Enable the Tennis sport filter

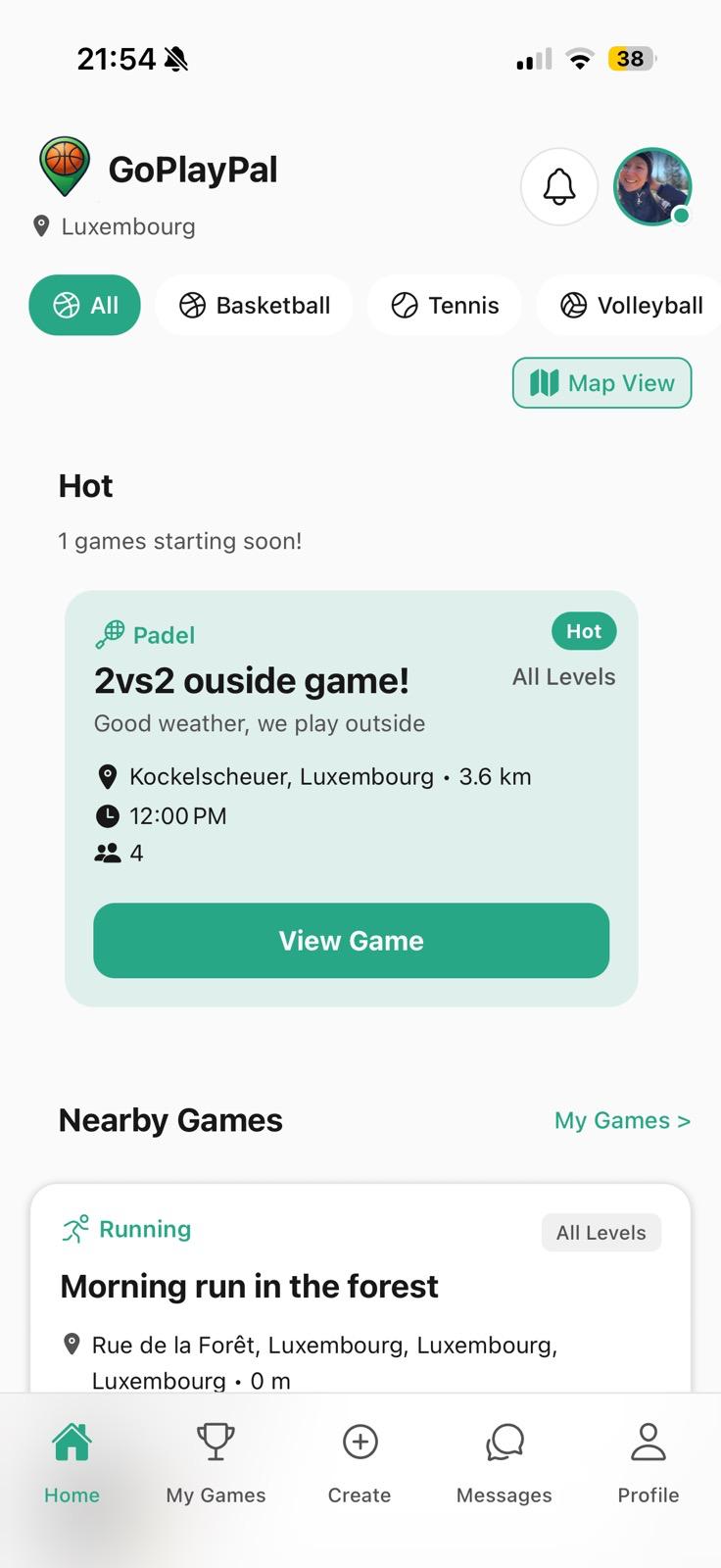444,305
